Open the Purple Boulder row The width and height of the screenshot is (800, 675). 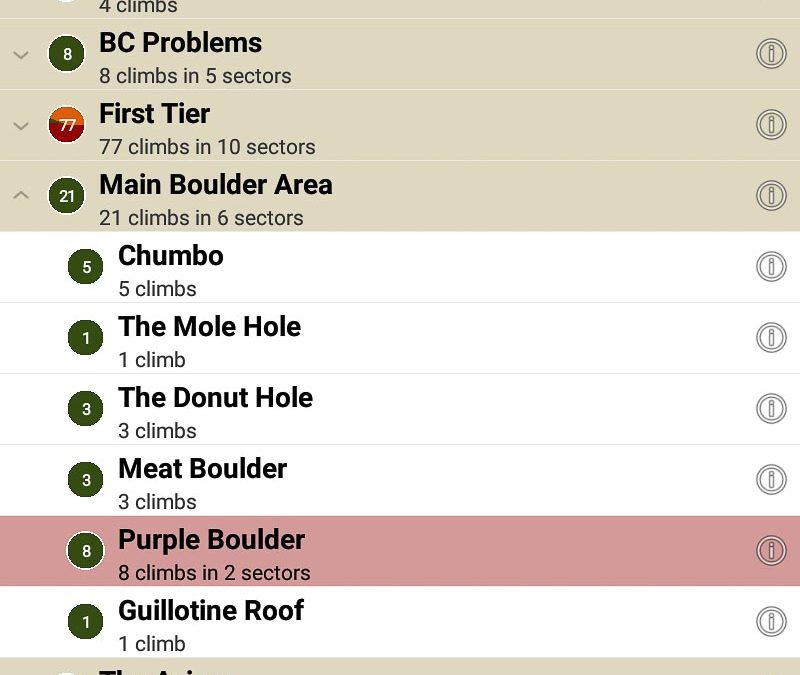click(300, 552)
